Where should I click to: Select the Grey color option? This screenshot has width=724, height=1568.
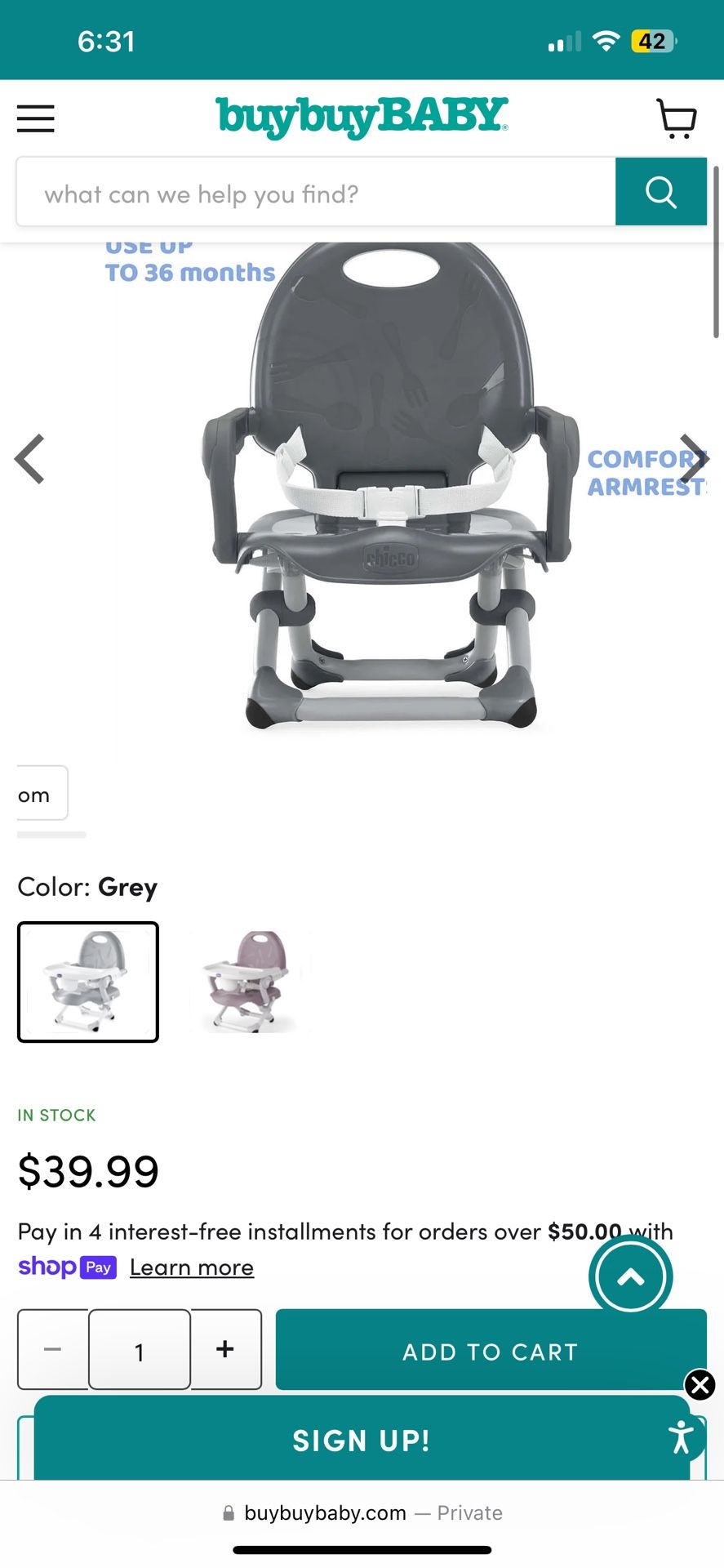88,982
